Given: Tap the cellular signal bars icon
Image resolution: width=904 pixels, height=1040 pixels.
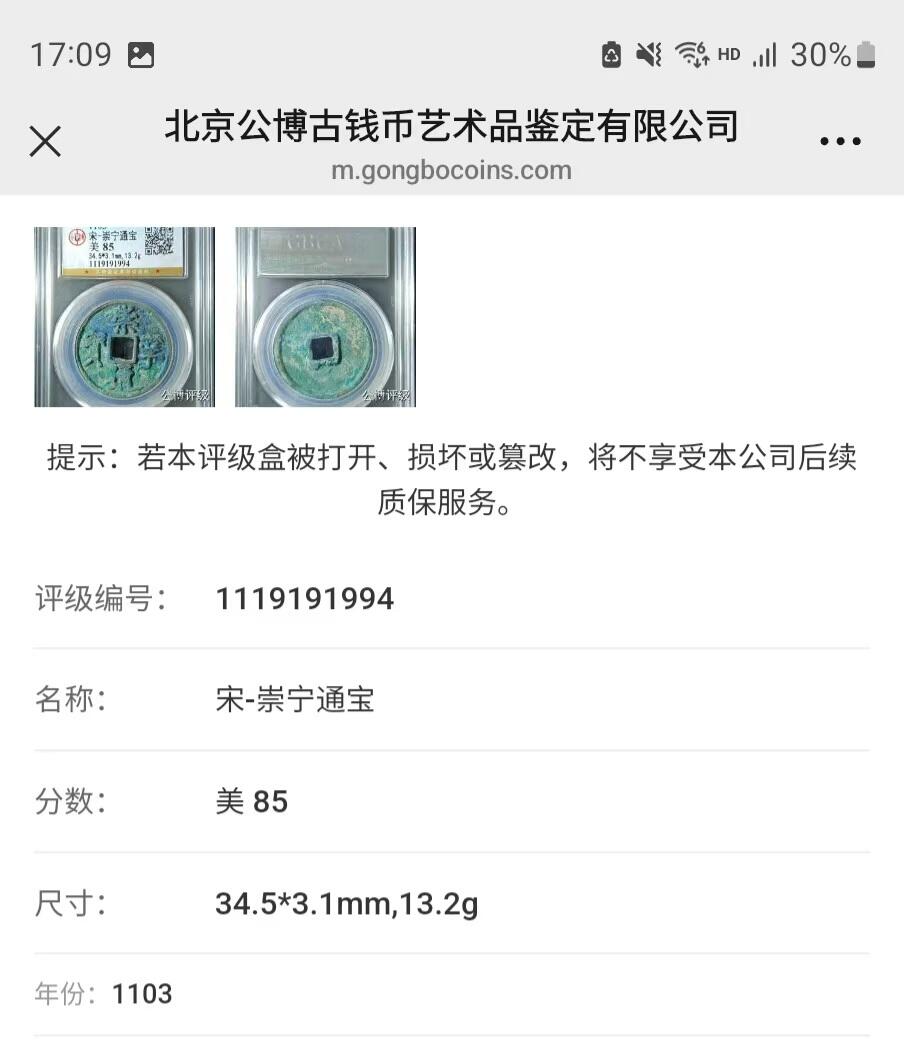Looking at the screenshot, I should pyautogui.click(x=765, y=54).
